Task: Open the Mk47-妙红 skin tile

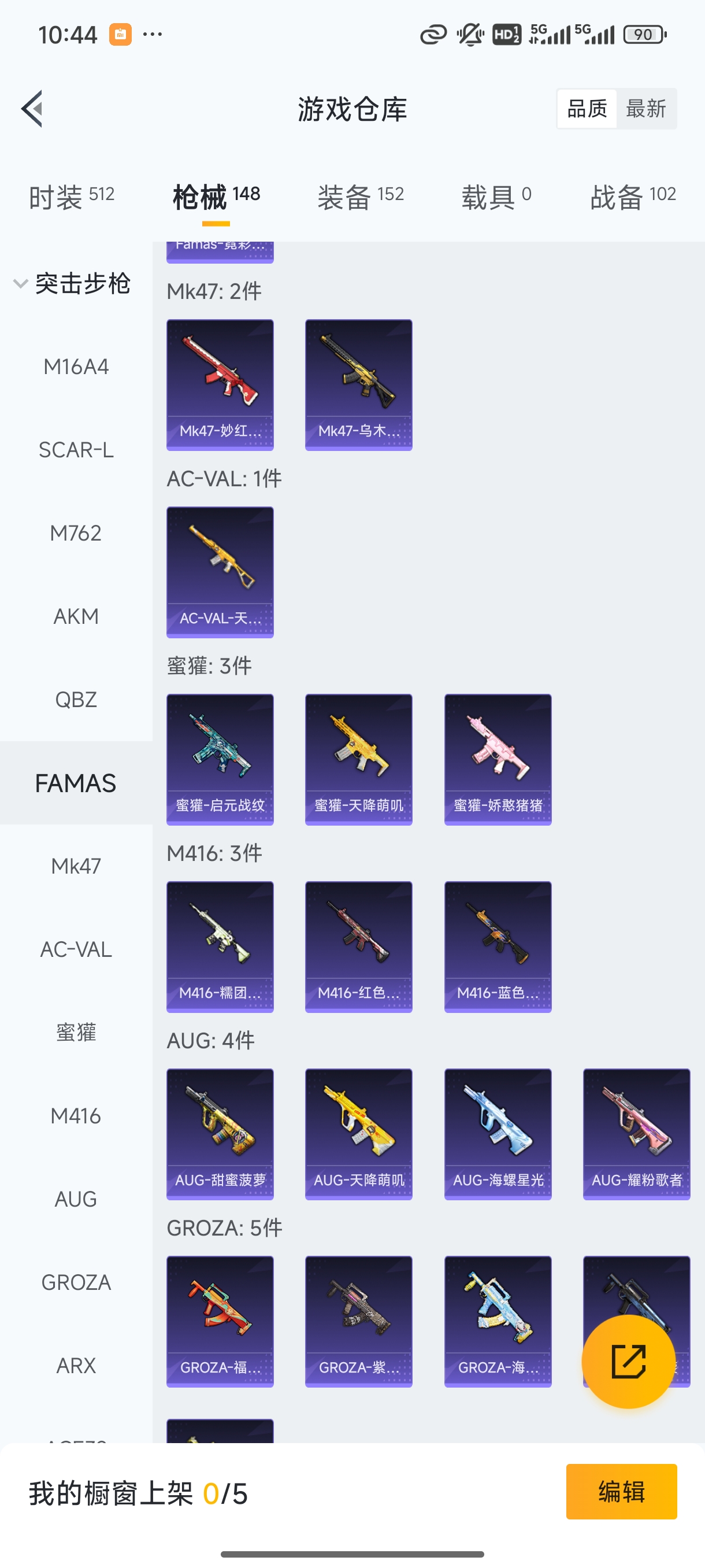Action: point(220,384)
